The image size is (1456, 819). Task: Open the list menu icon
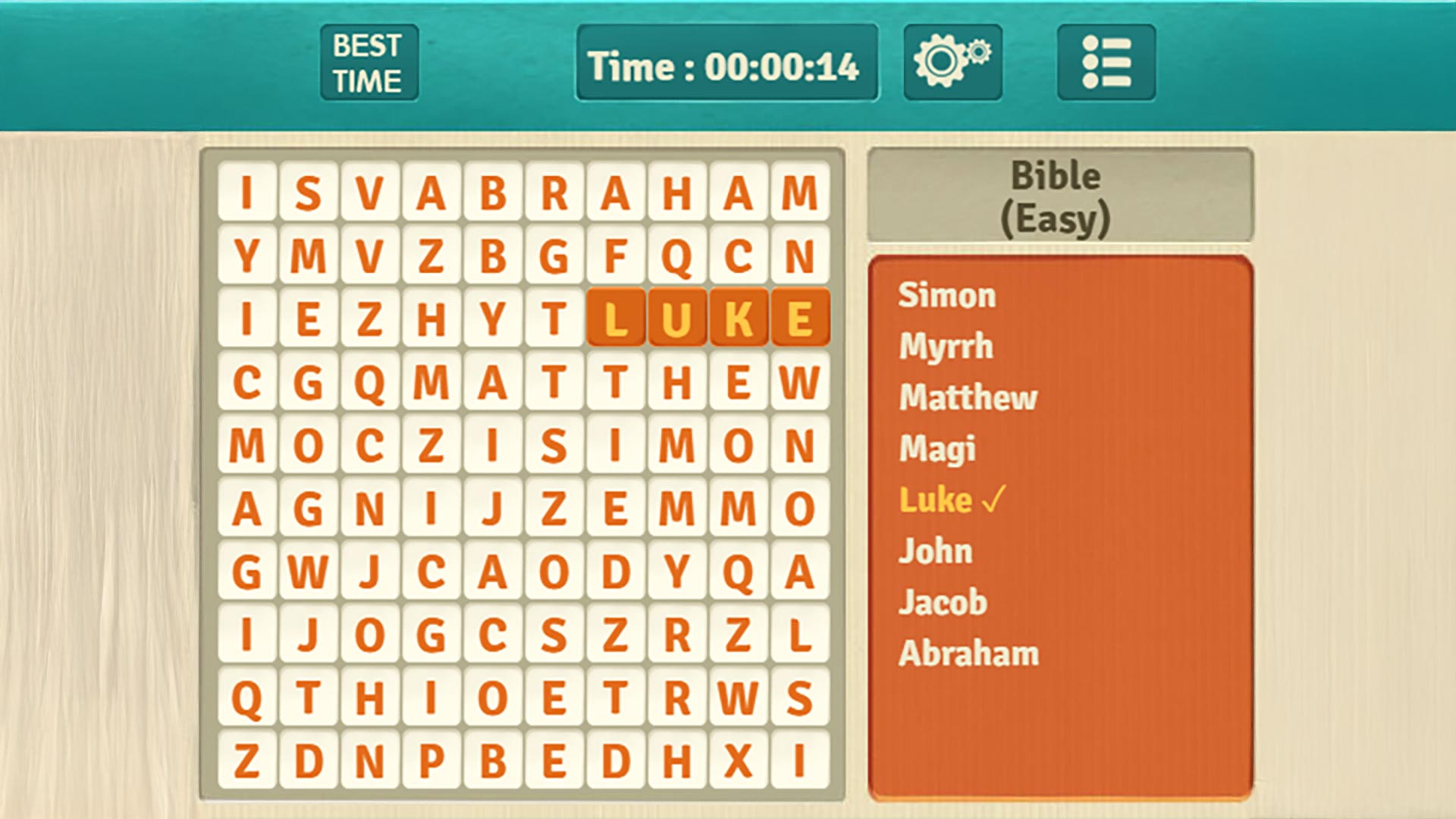click(x=1106, y=62)
